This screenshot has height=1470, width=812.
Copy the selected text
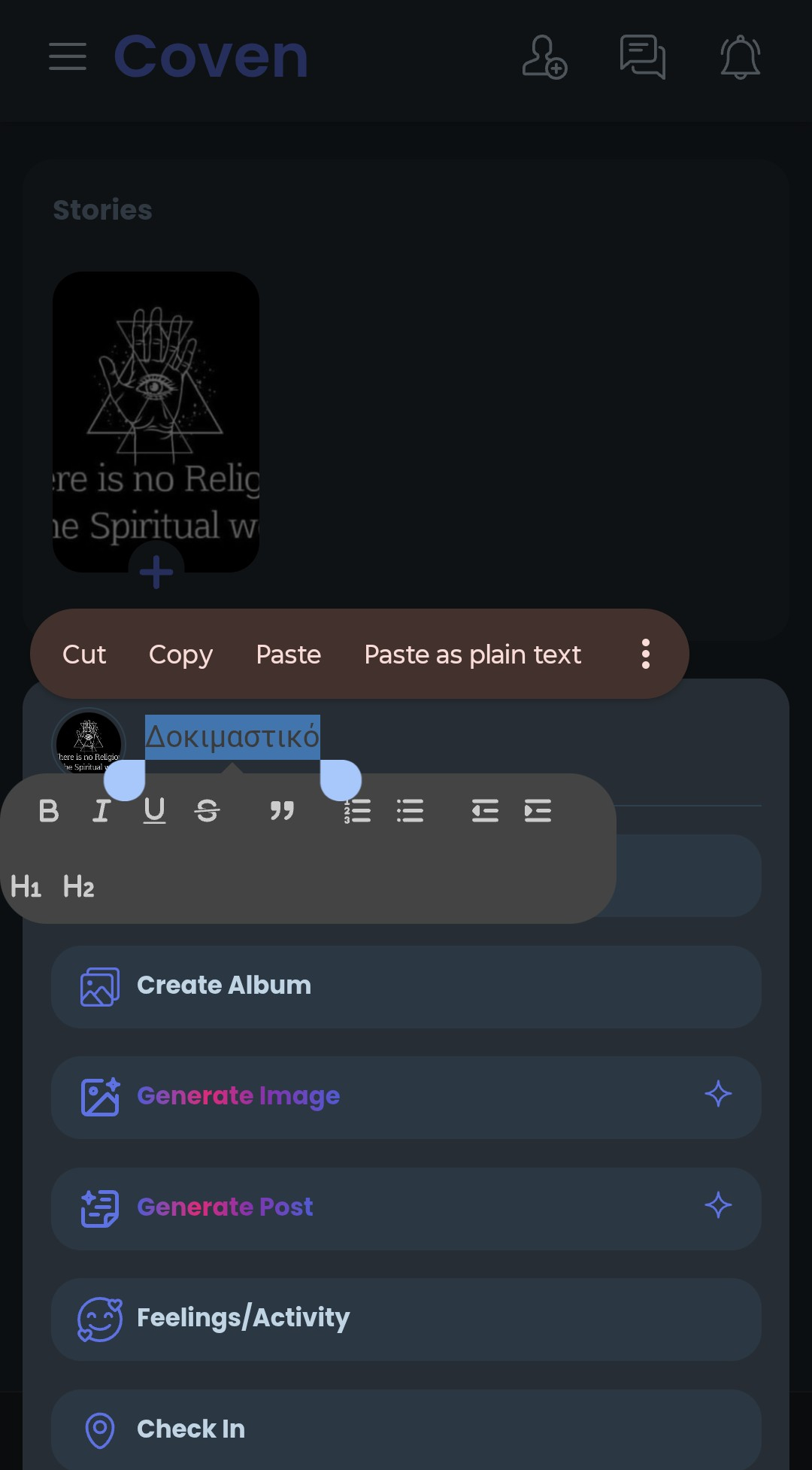click(x=180, y=655)
